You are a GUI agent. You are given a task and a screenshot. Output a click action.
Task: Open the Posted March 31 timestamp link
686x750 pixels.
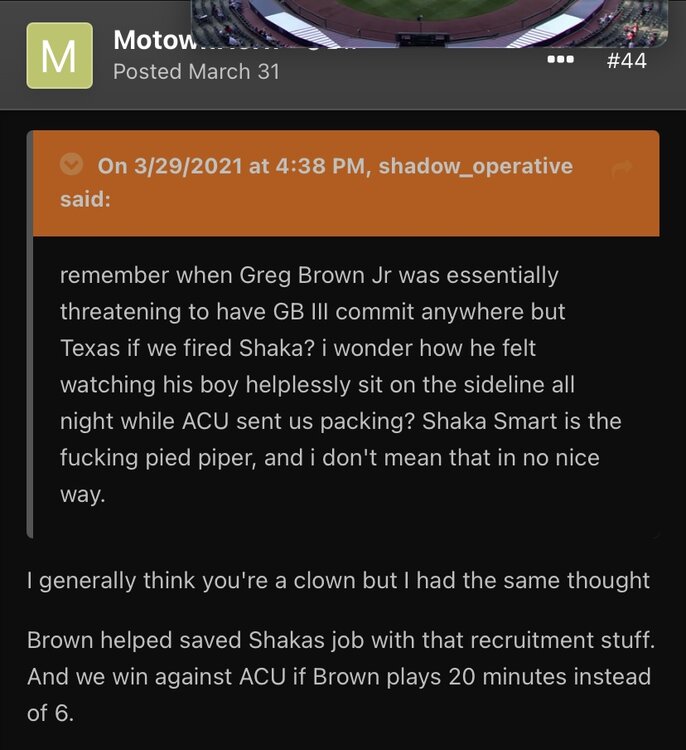pos(196,72)
